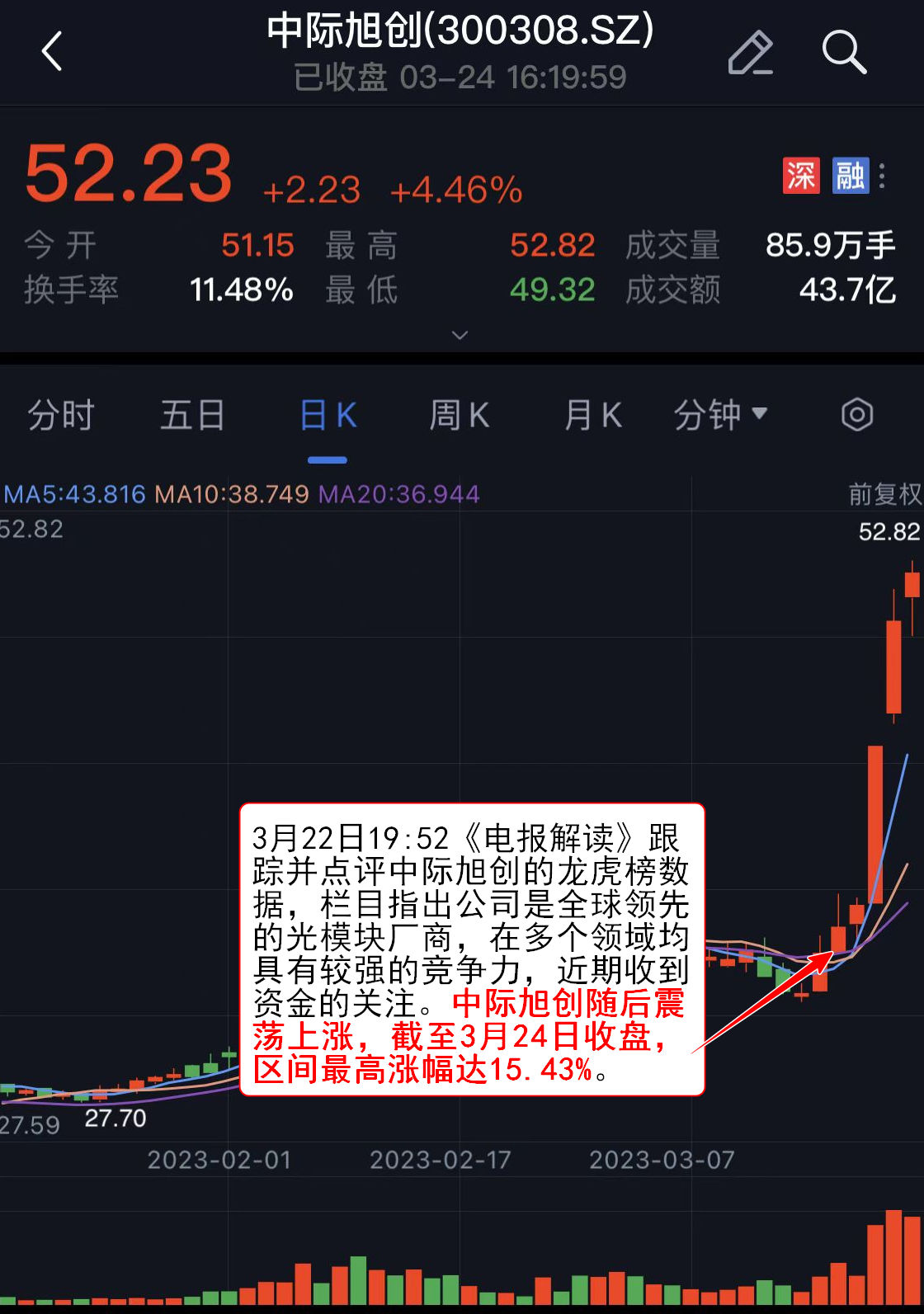The width and height of the screenshot is (924, 1314).
Task: Switch to the 分时 chart tab
Action: pyautogui.click(x=61, y=415)
